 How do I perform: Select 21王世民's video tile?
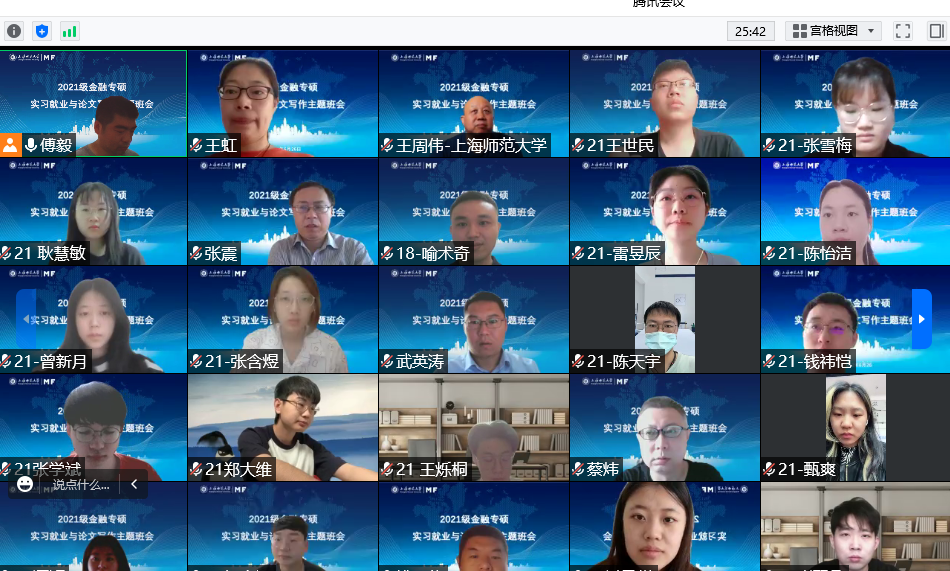click(x=665, y=103)
